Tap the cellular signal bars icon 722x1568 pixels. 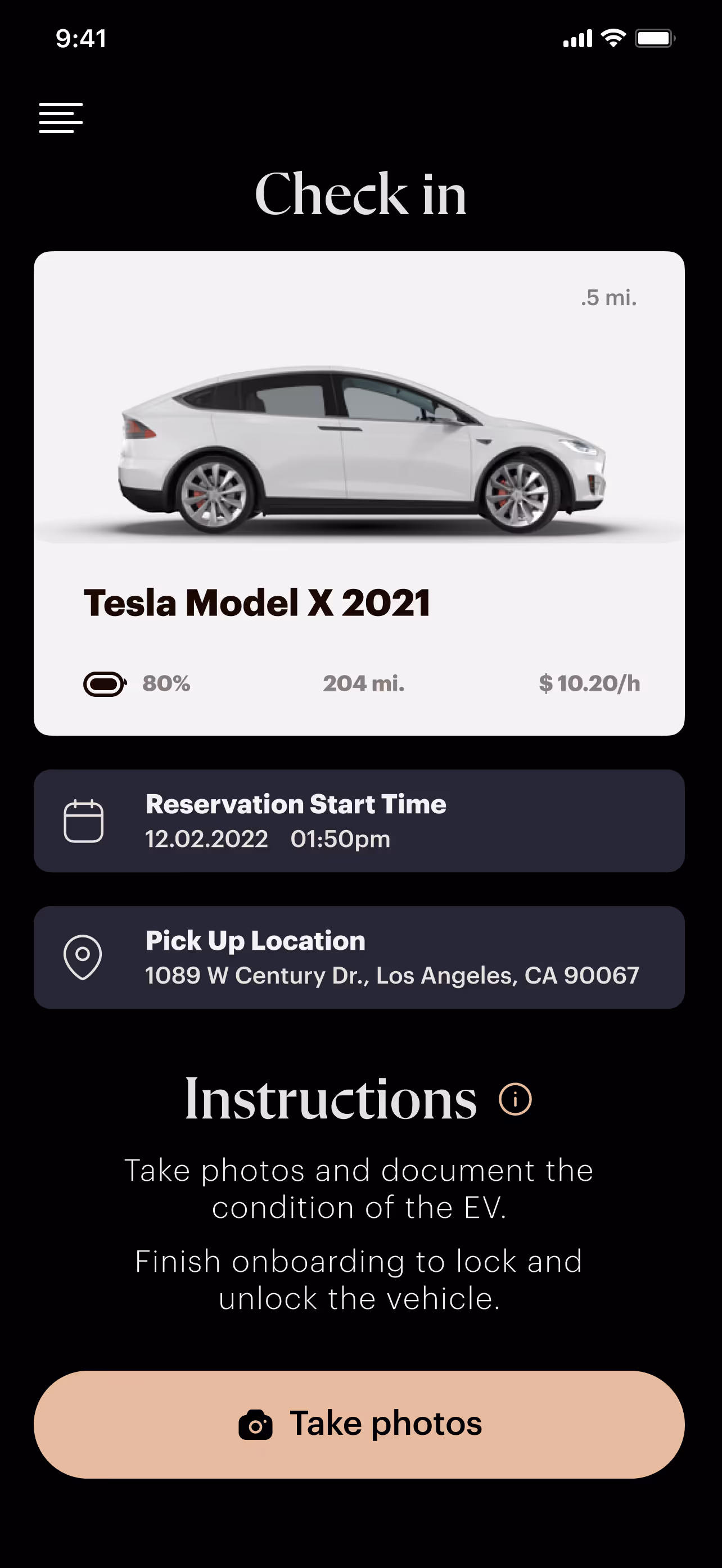pos(577,38)
